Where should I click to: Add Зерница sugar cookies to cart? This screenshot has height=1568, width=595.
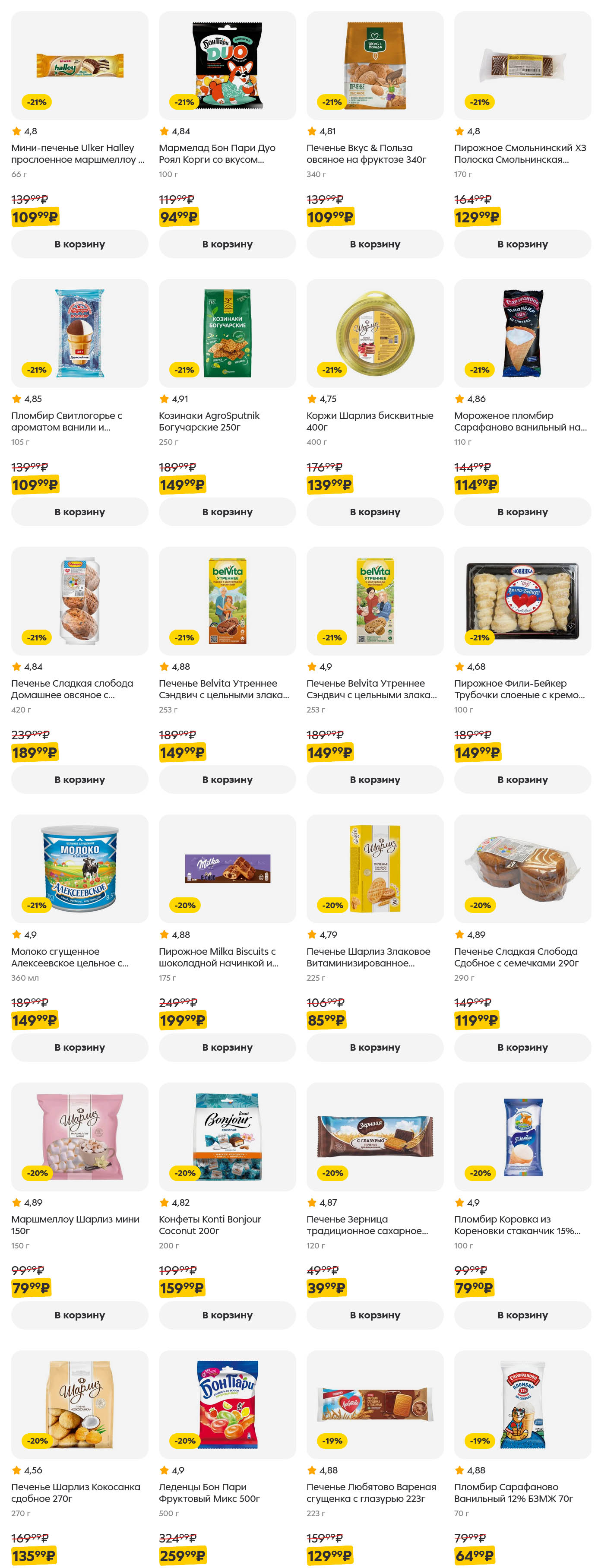[374, 1315]
